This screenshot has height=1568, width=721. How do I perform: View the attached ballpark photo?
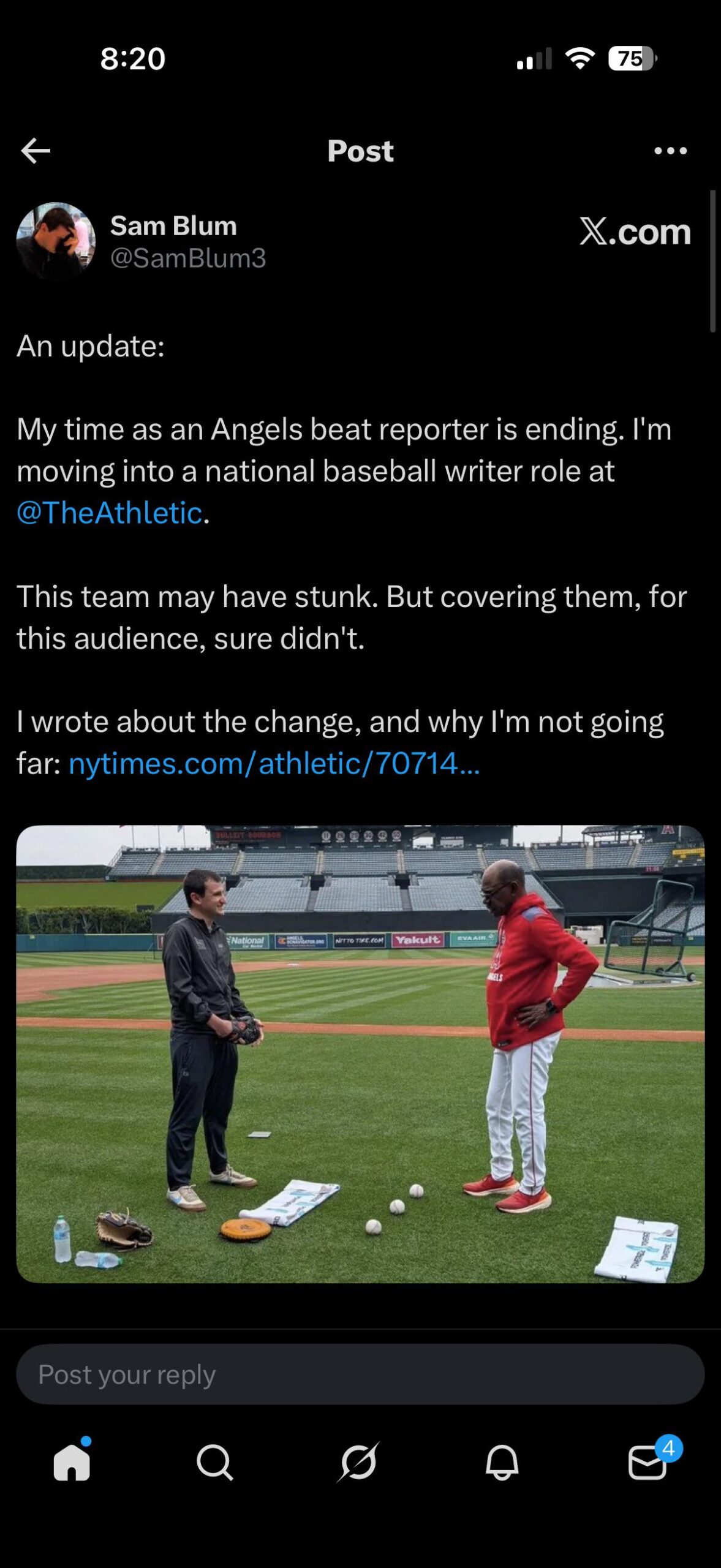click(360, 1053)
